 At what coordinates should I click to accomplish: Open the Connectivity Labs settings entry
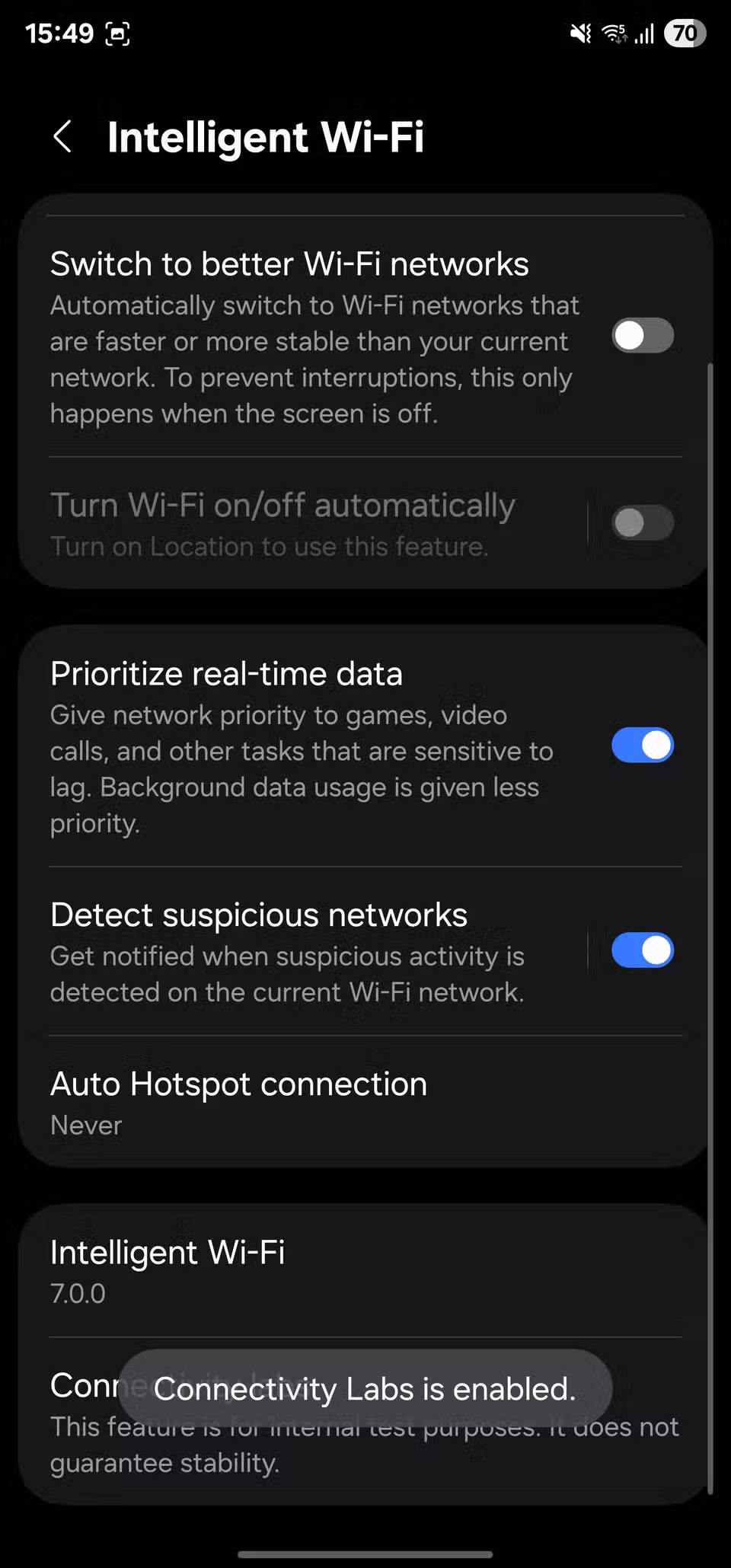point(305,1424)
